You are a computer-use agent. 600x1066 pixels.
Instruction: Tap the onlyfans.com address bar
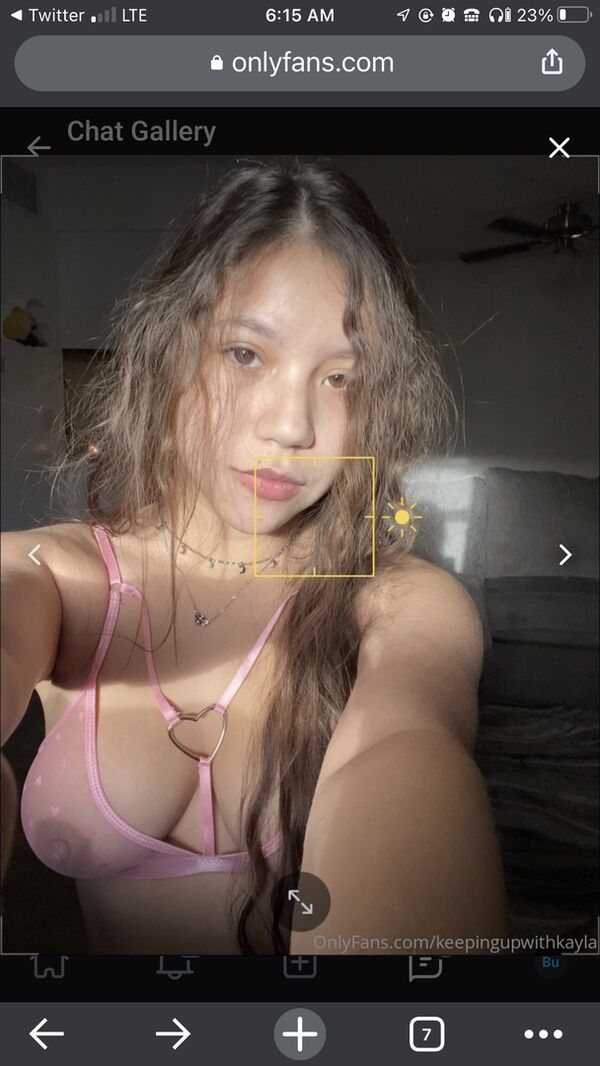[x=300, y=63]
